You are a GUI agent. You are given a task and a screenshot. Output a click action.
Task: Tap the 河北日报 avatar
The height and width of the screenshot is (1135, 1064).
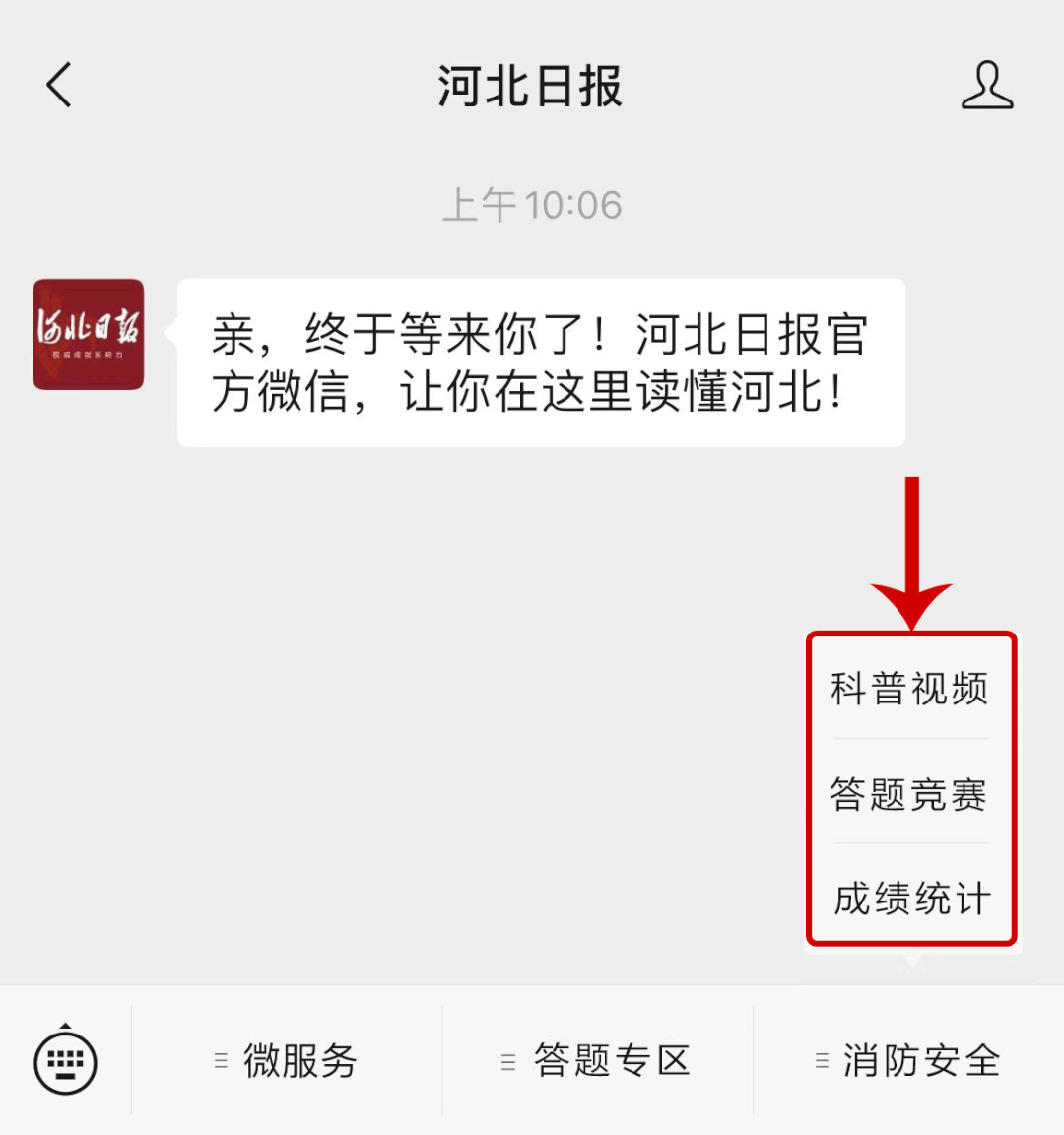89,334
